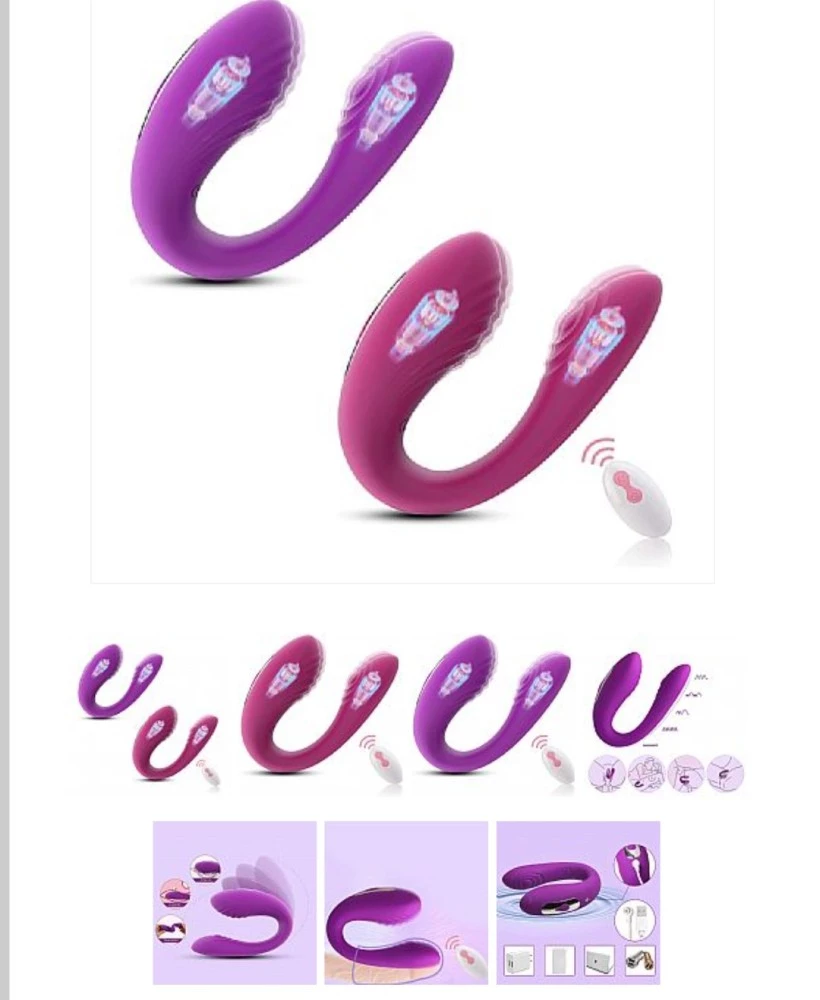Select lilac thumbnail of item held in hand

pos(406,902)
